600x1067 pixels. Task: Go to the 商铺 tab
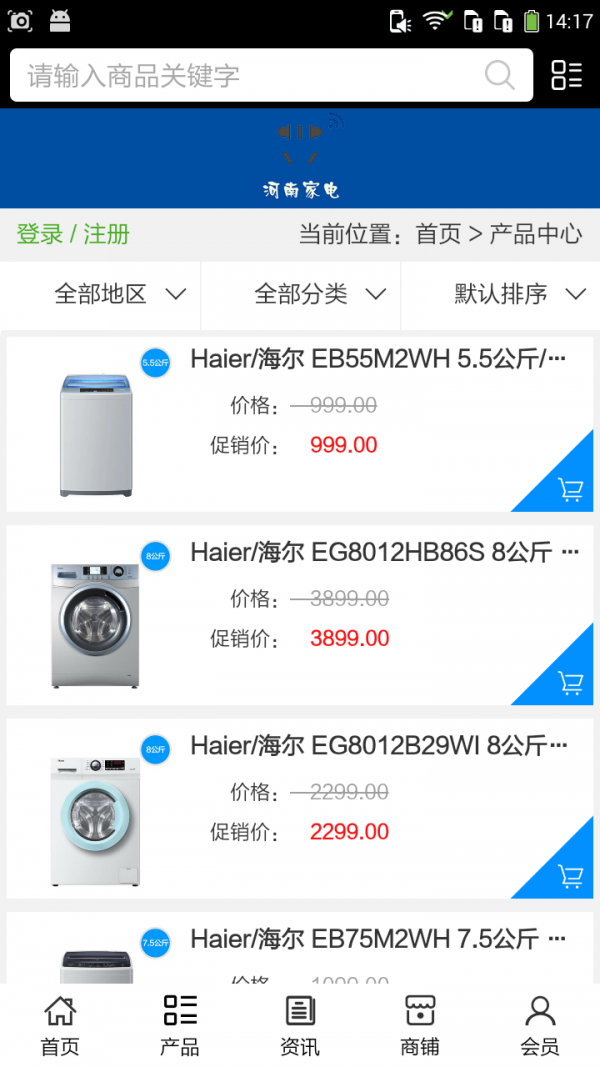pyautogui.click(x=420, y=1025)
